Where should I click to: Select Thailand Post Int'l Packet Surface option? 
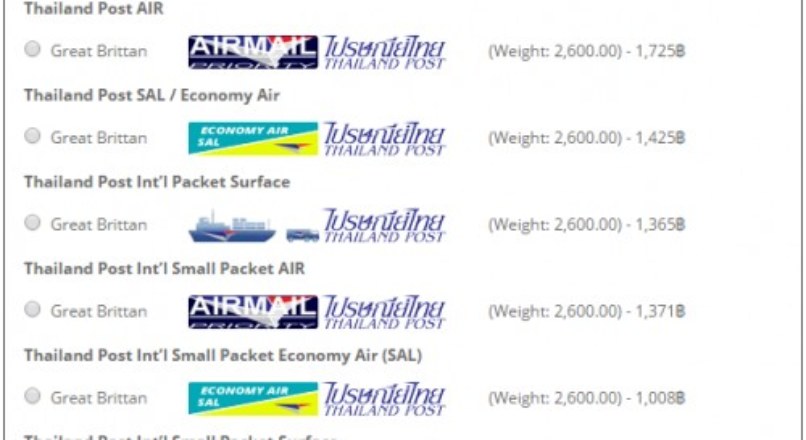pos(33,224)
